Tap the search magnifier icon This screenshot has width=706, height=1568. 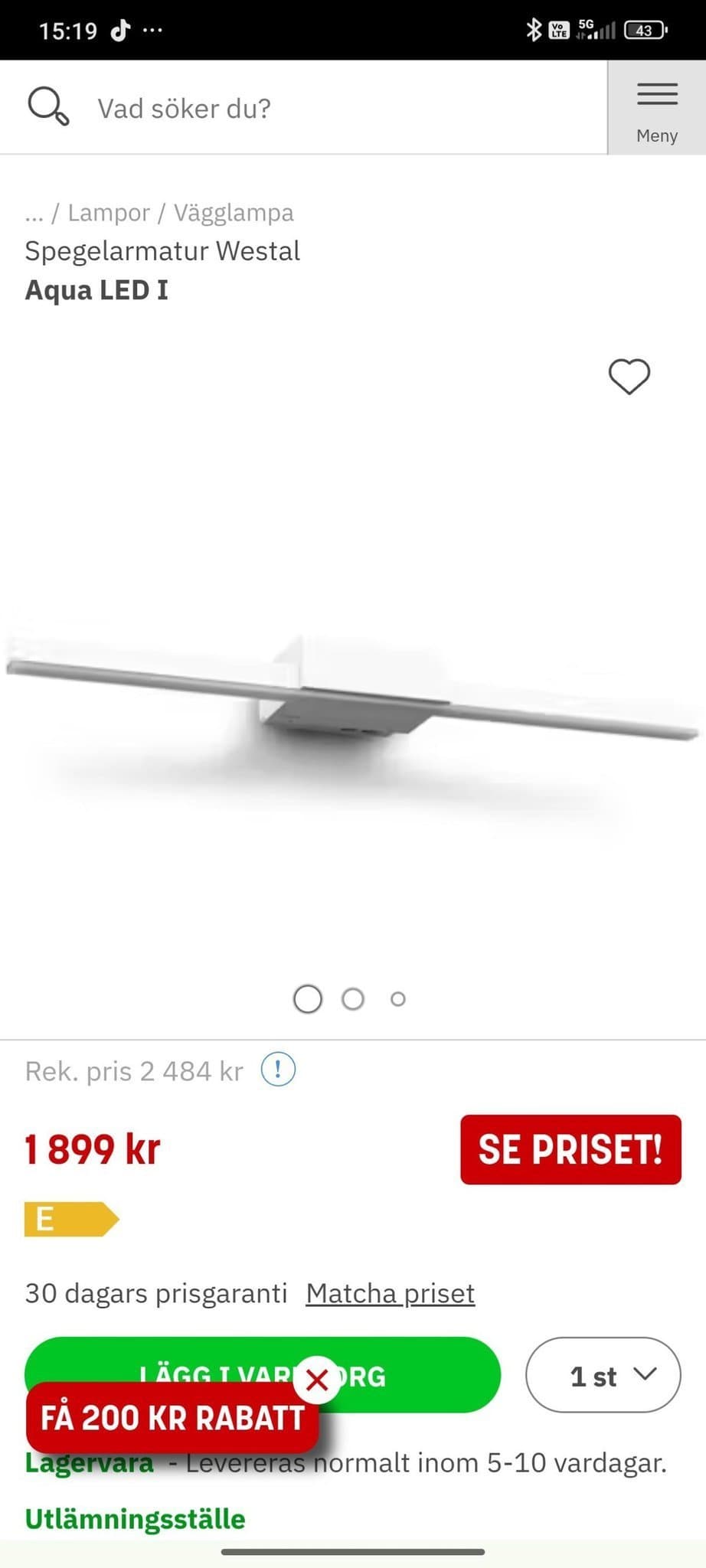tap(48, 106)
